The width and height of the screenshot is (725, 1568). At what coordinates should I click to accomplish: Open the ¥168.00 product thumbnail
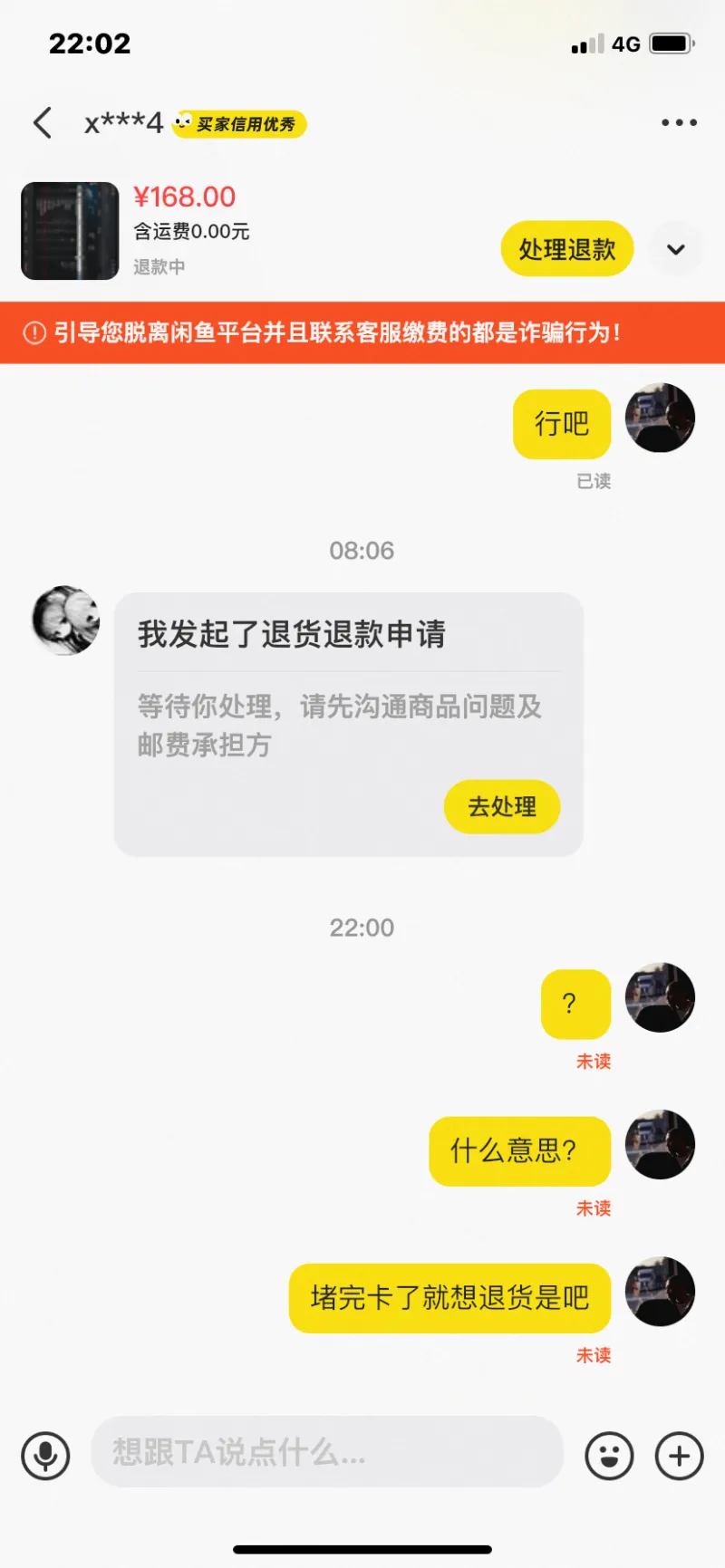pos(71,231)
